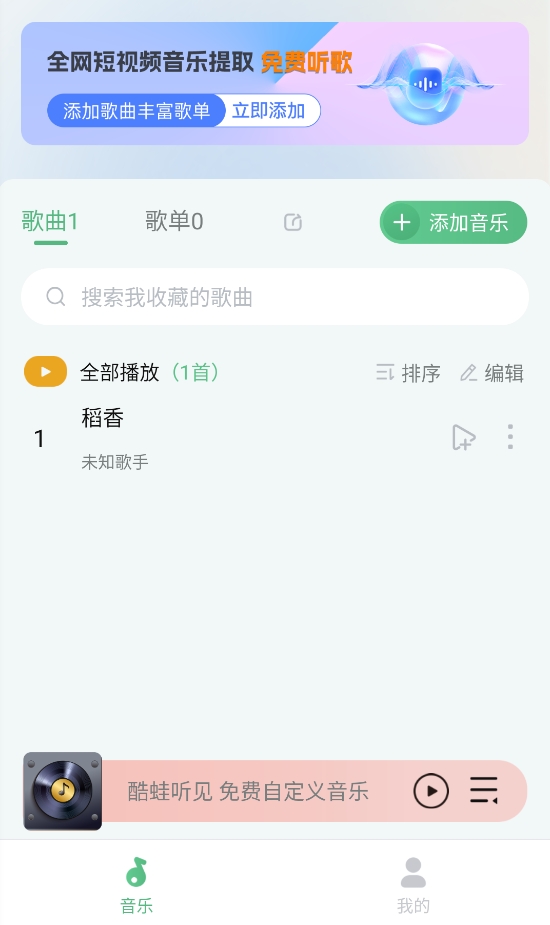This screenshot has height=925, width=550.
Task: Switch to the 歌单0 tab
Action: pyautogui.click(x=174, y=222)
